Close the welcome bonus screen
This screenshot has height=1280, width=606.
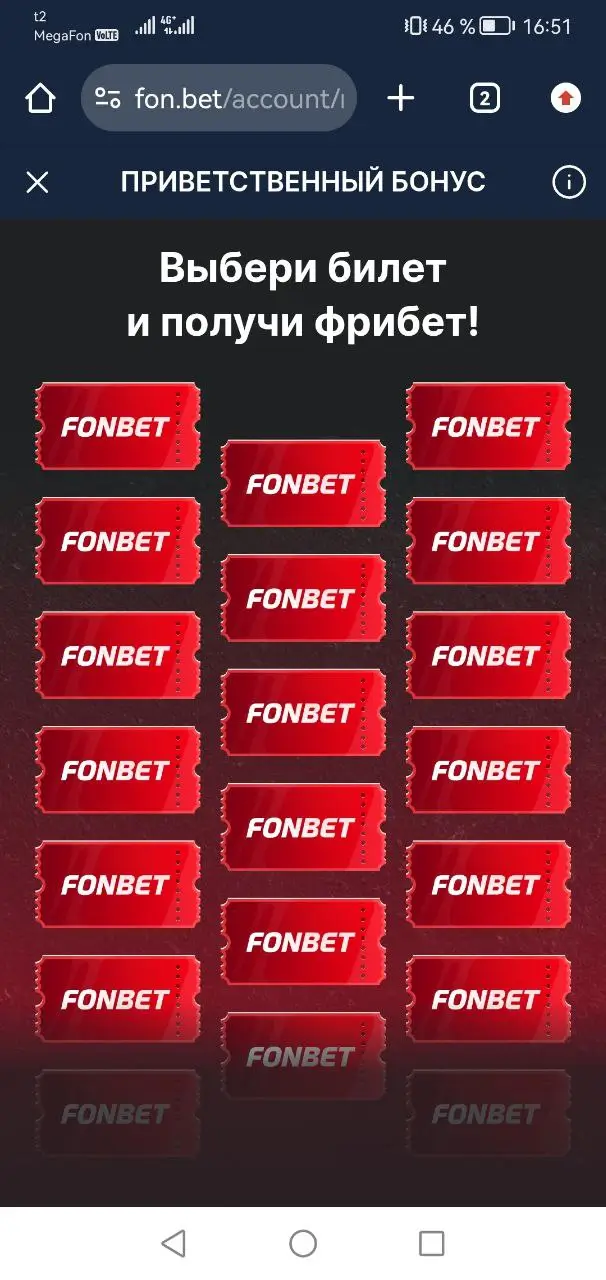pyautogui.click(x=37, y=182)
